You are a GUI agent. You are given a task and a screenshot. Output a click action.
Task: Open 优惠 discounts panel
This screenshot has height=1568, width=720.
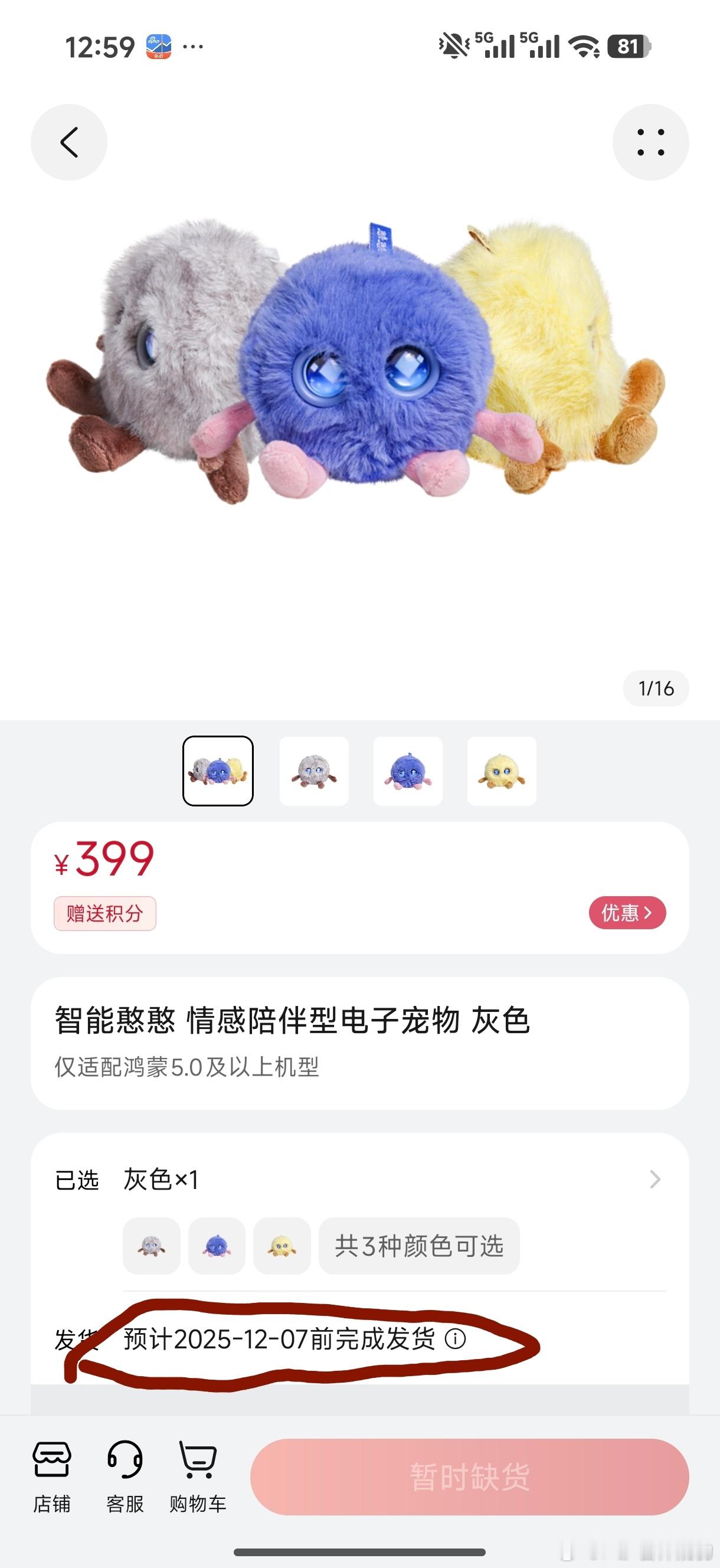coord(627,913)
